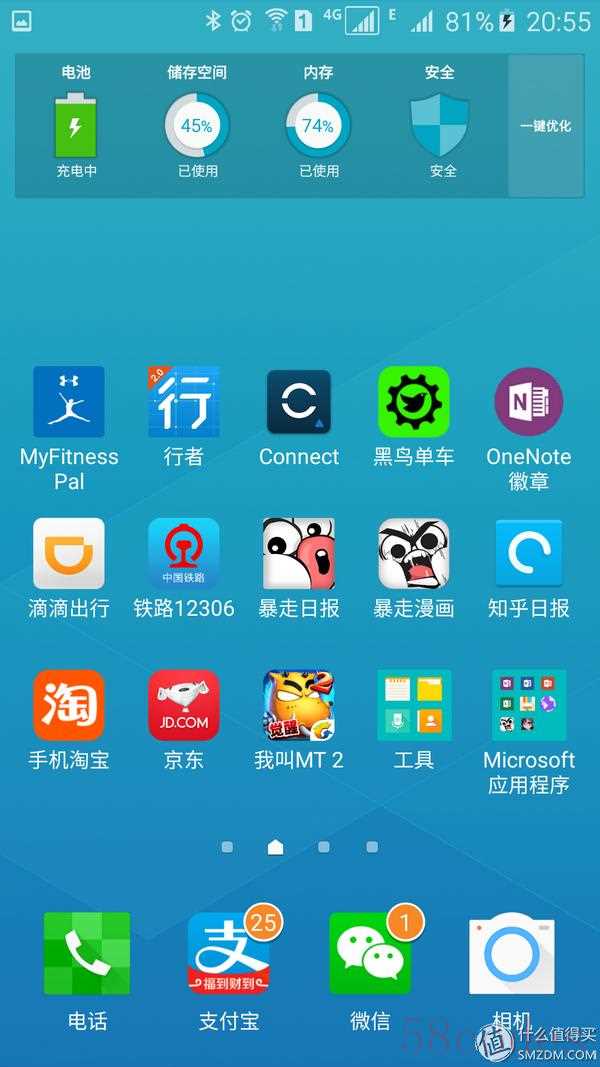This screenshot has height=1067, width=600.
Task: Open 微信 with one unread message
Action: click(x=370, y=953)
